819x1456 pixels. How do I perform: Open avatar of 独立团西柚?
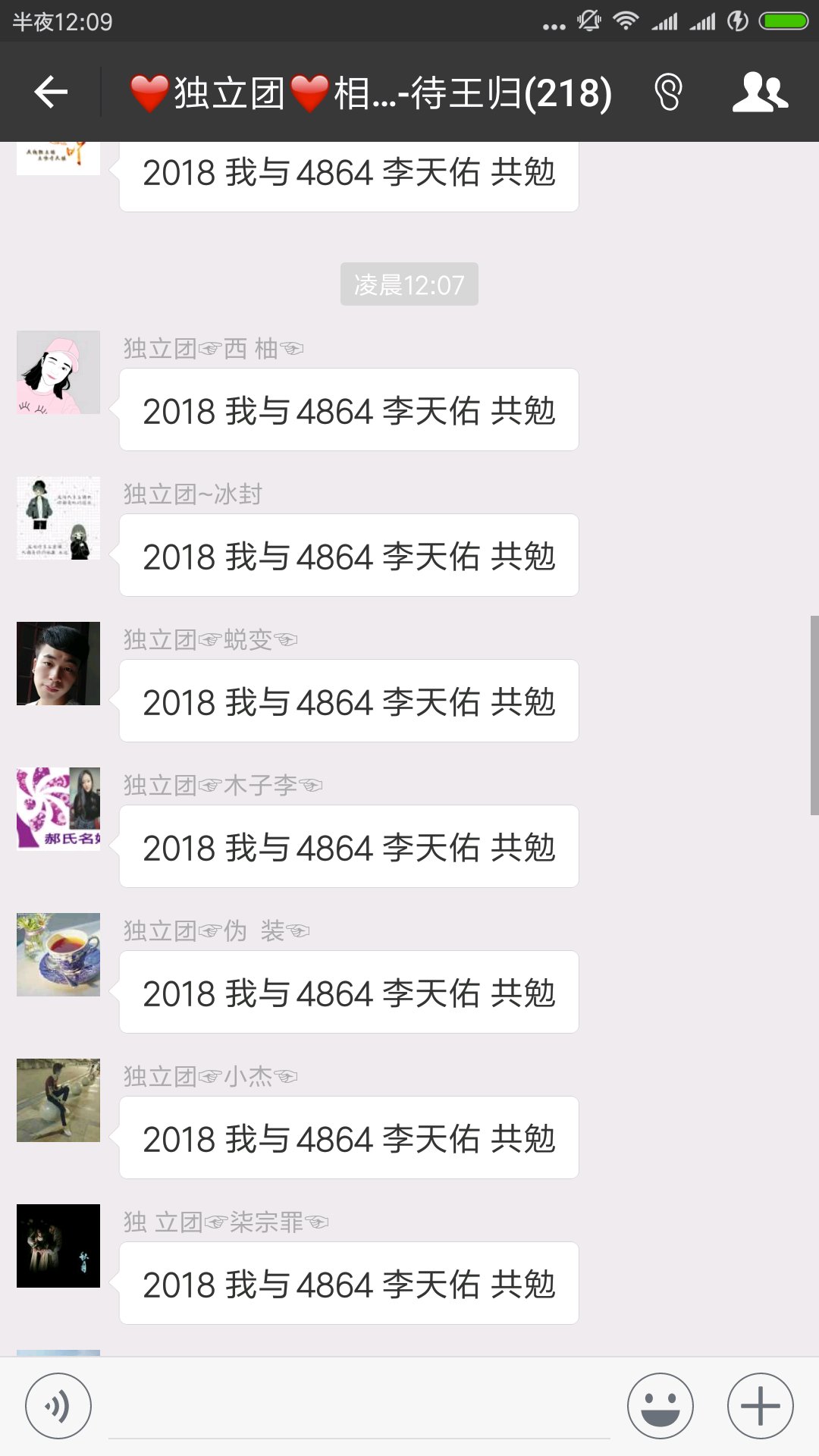click(x=58, y=372)
